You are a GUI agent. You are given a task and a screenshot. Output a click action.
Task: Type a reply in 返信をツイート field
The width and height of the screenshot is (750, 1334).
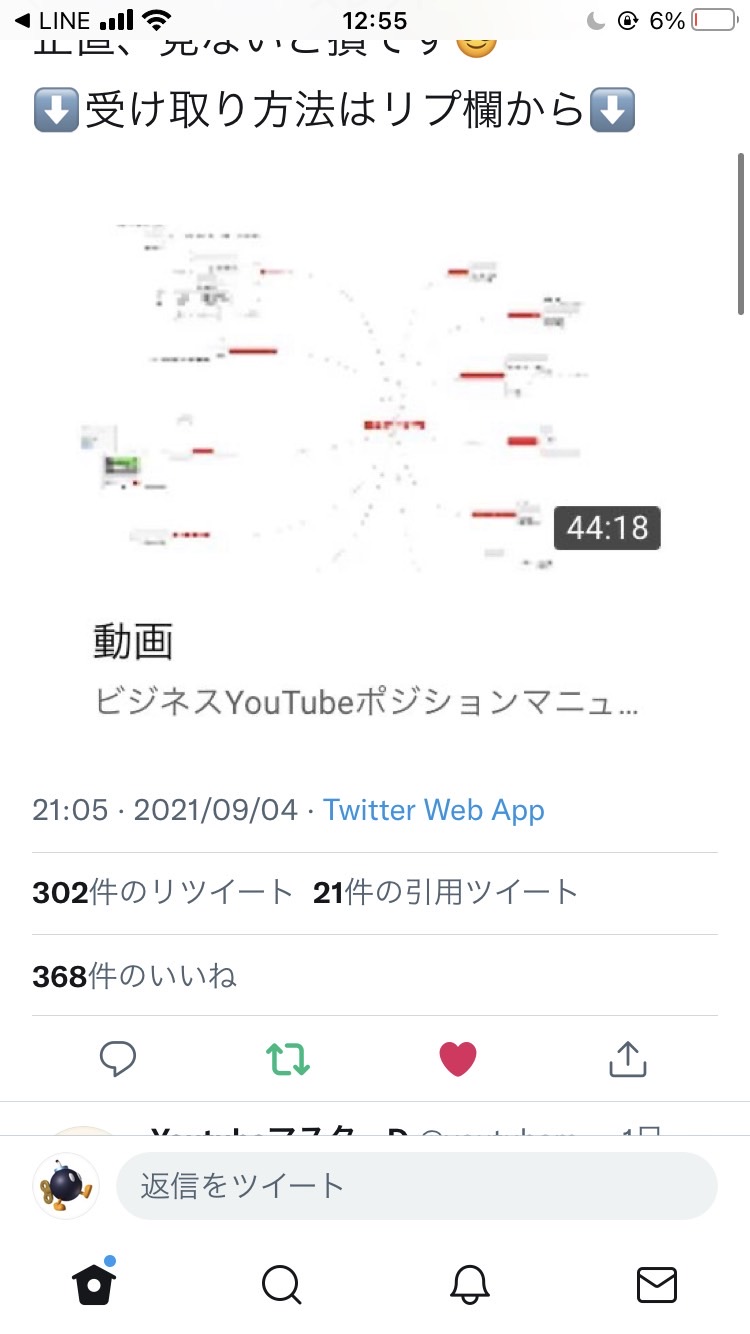pos(417,1186)
